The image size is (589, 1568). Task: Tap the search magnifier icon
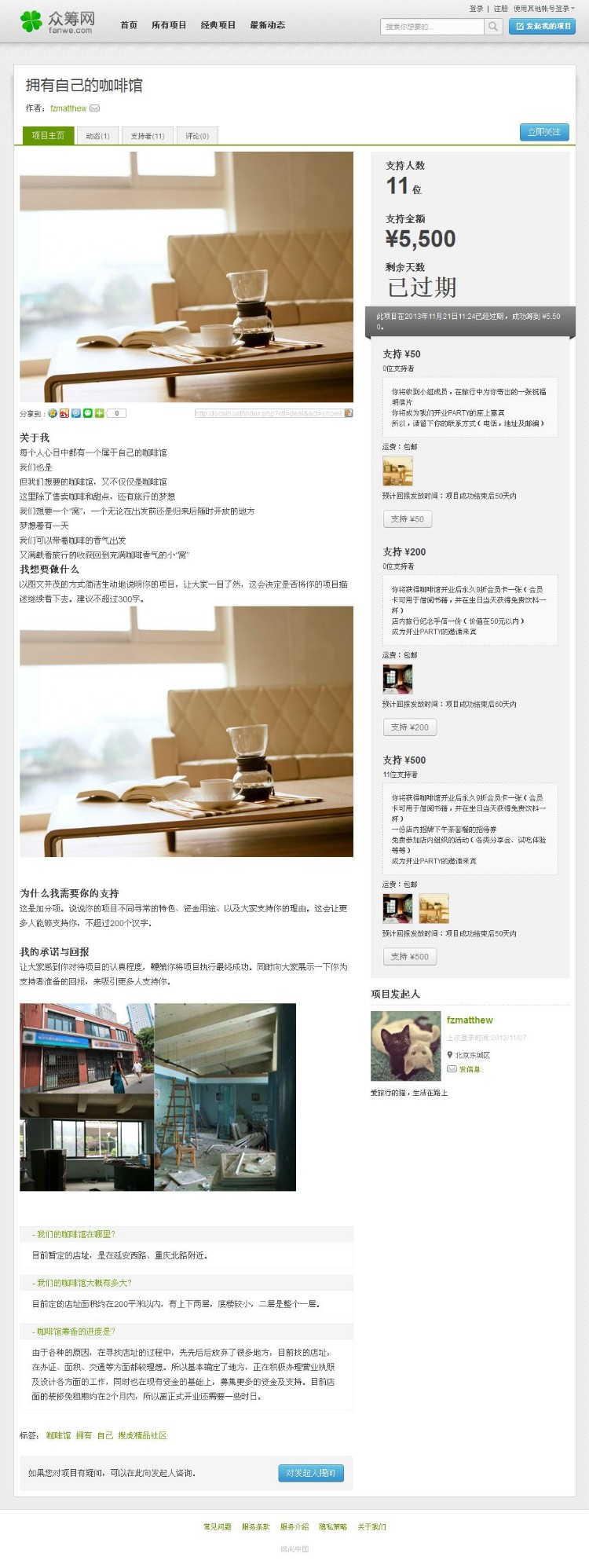pyautogui.click(x=493, y=27)
